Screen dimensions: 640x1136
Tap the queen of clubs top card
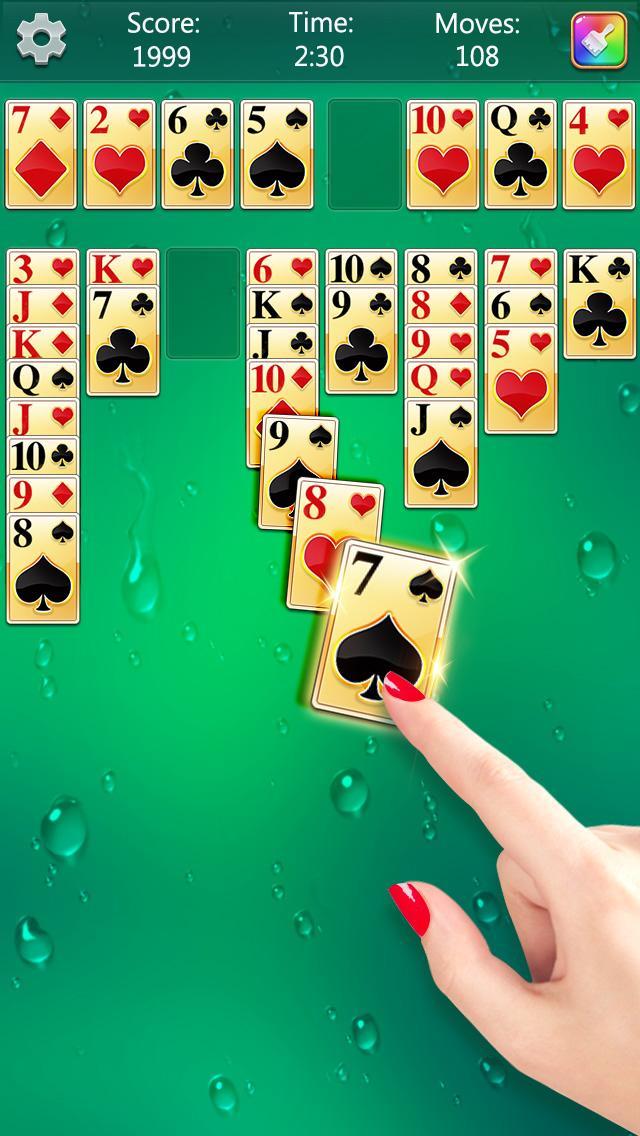520,154
